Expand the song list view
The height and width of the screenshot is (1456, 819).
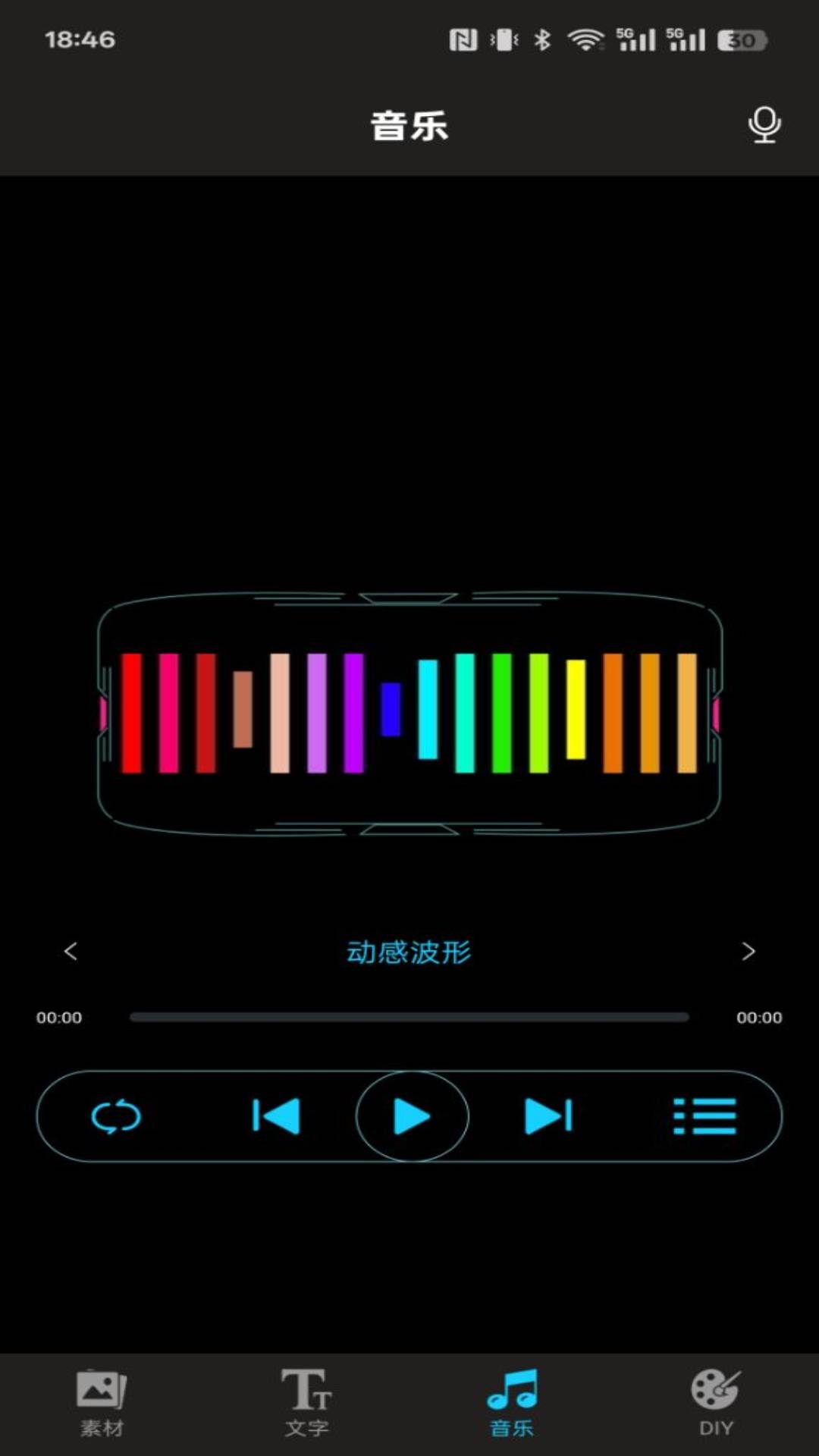(x=704, y=1116)
